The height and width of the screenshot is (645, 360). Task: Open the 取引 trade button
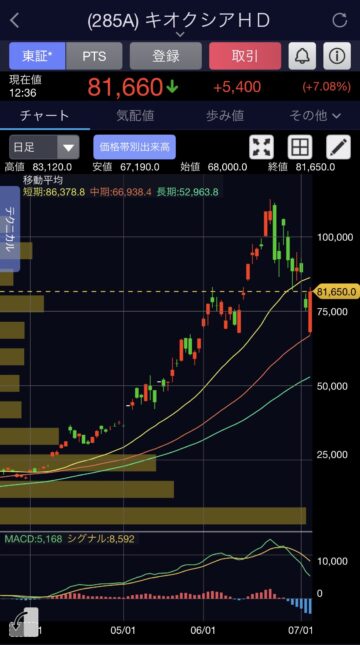(245, 56)
